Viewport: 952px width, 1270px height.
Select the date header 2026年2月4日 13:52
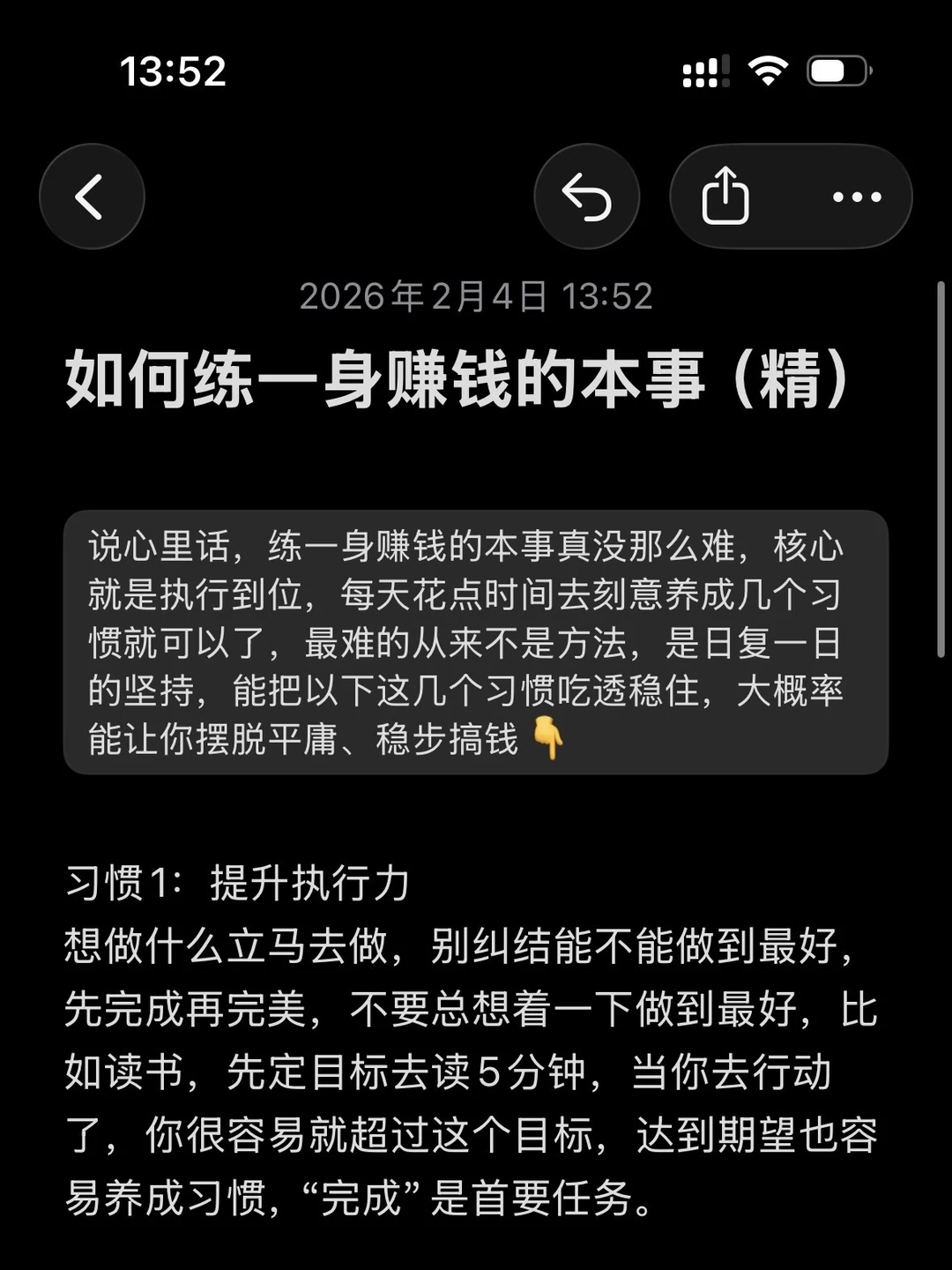pos(476,297)
